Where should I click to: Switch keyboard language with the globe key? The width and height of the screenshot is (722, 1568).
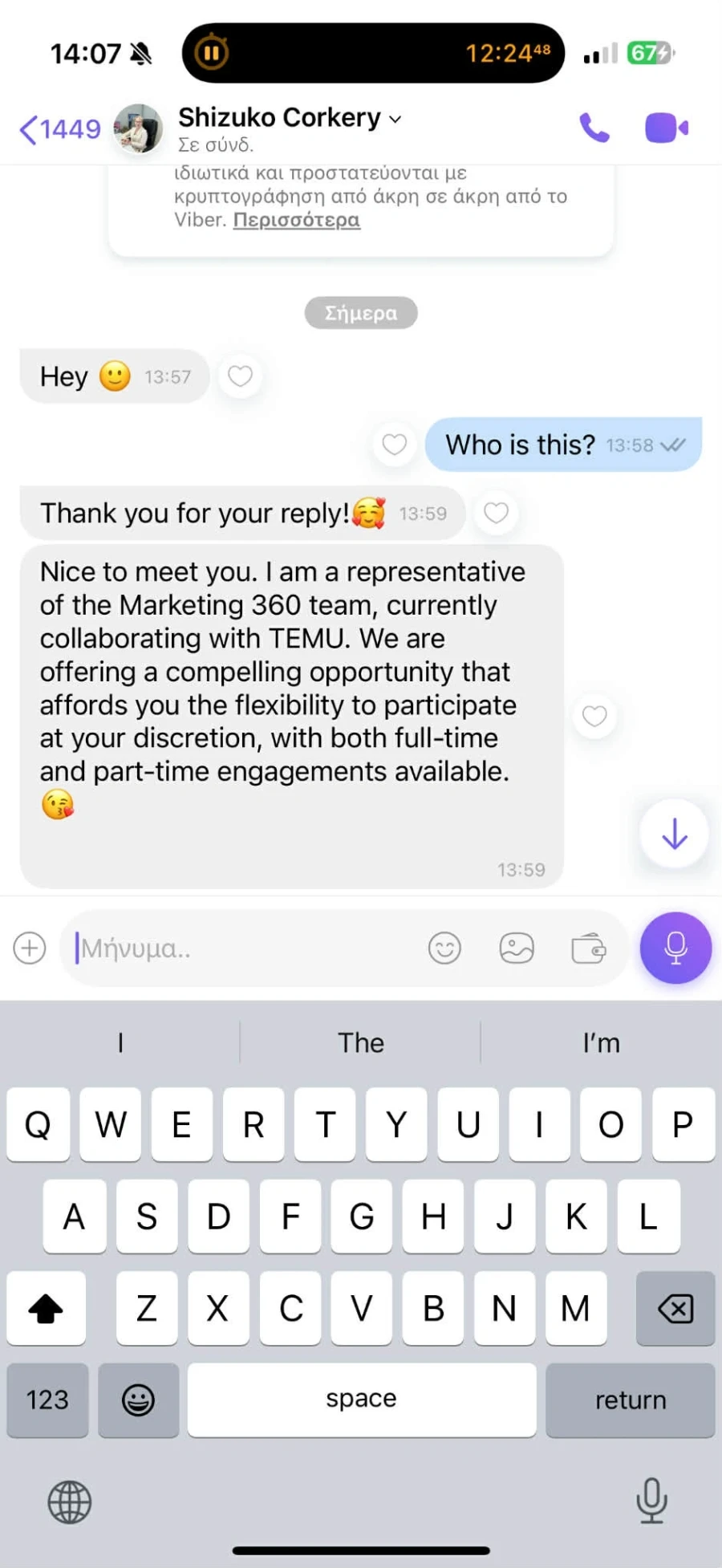pyautogui.click(x=70, y=1501)
